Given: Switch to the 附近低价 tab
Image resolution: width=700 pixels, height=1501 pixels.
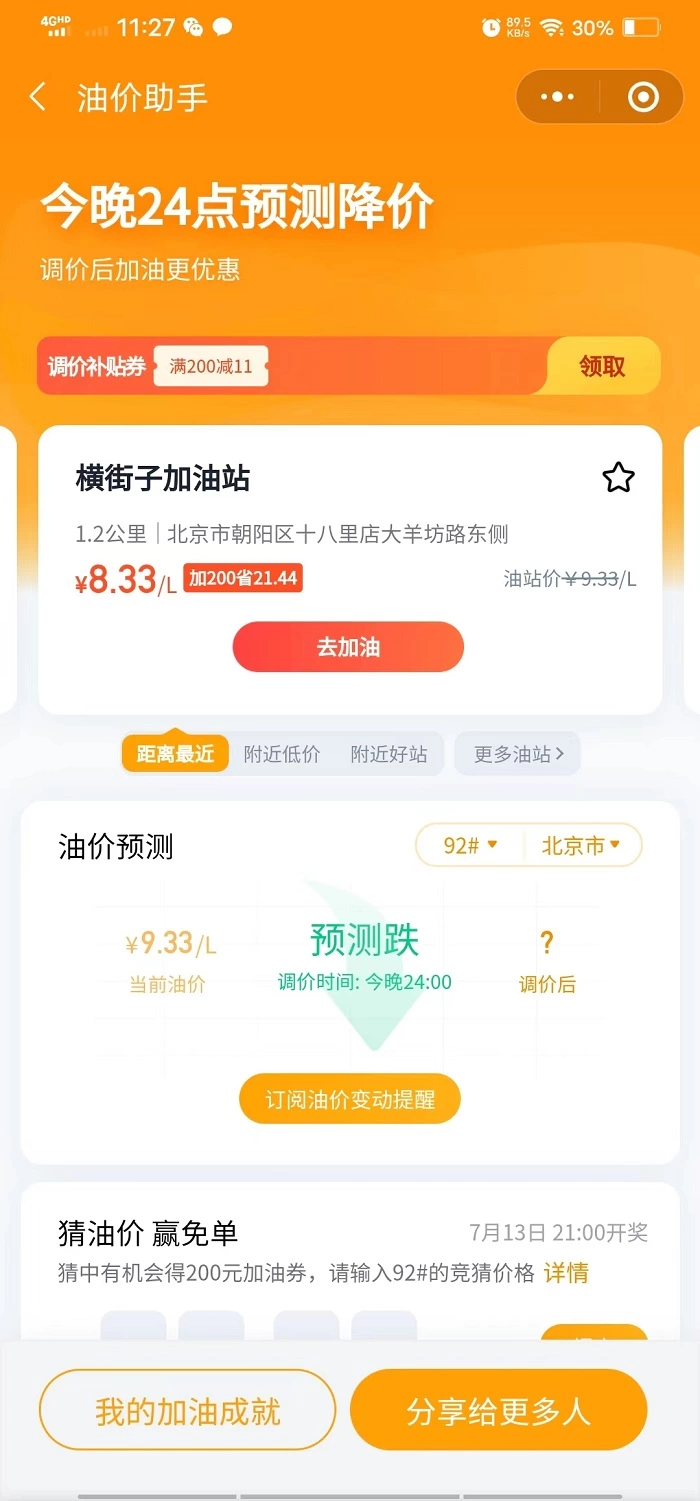Looking at the screenshot, I should (282, 754).
